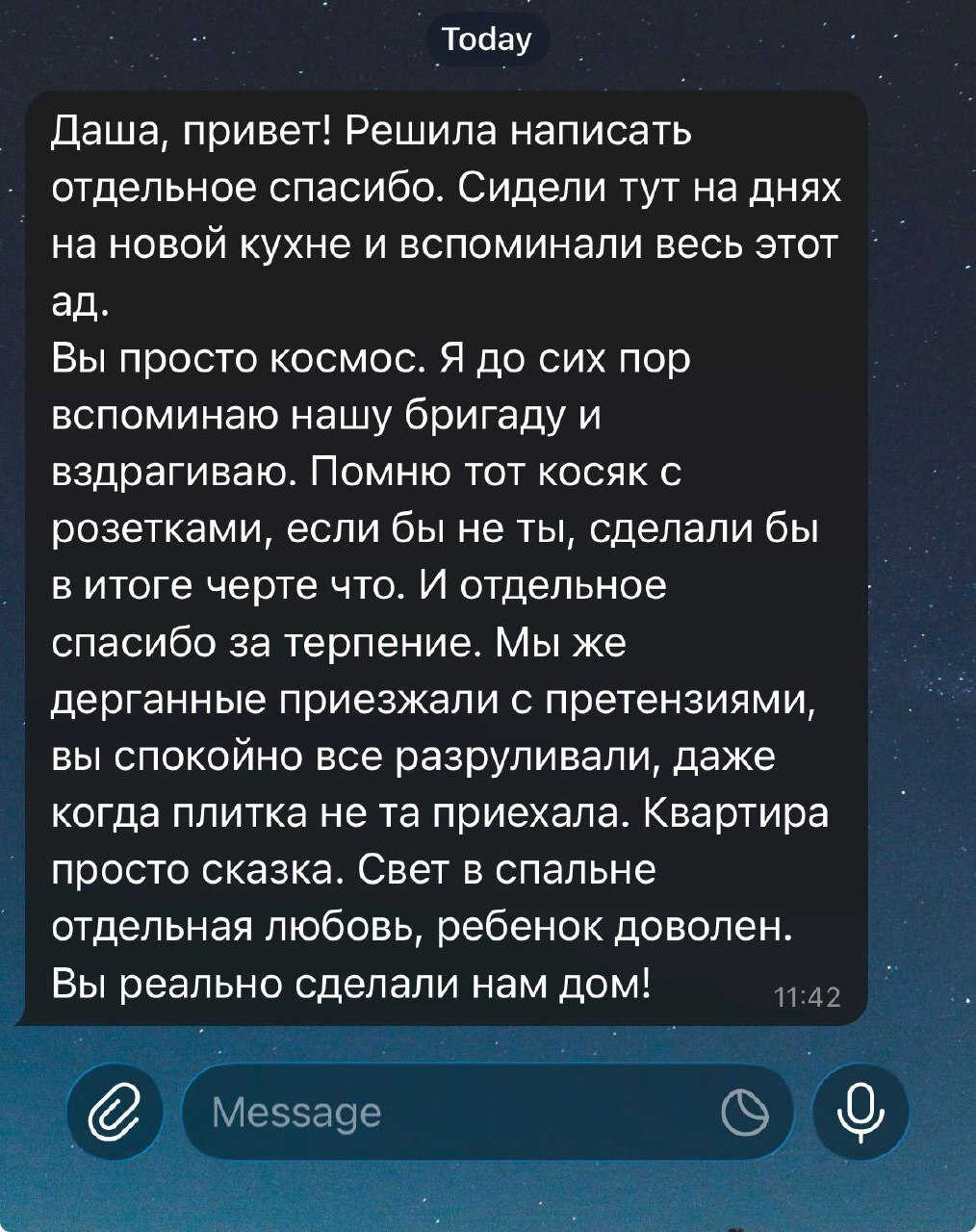Tap the voice message microphone
976x1232 pixels.
coord(860,1113)
